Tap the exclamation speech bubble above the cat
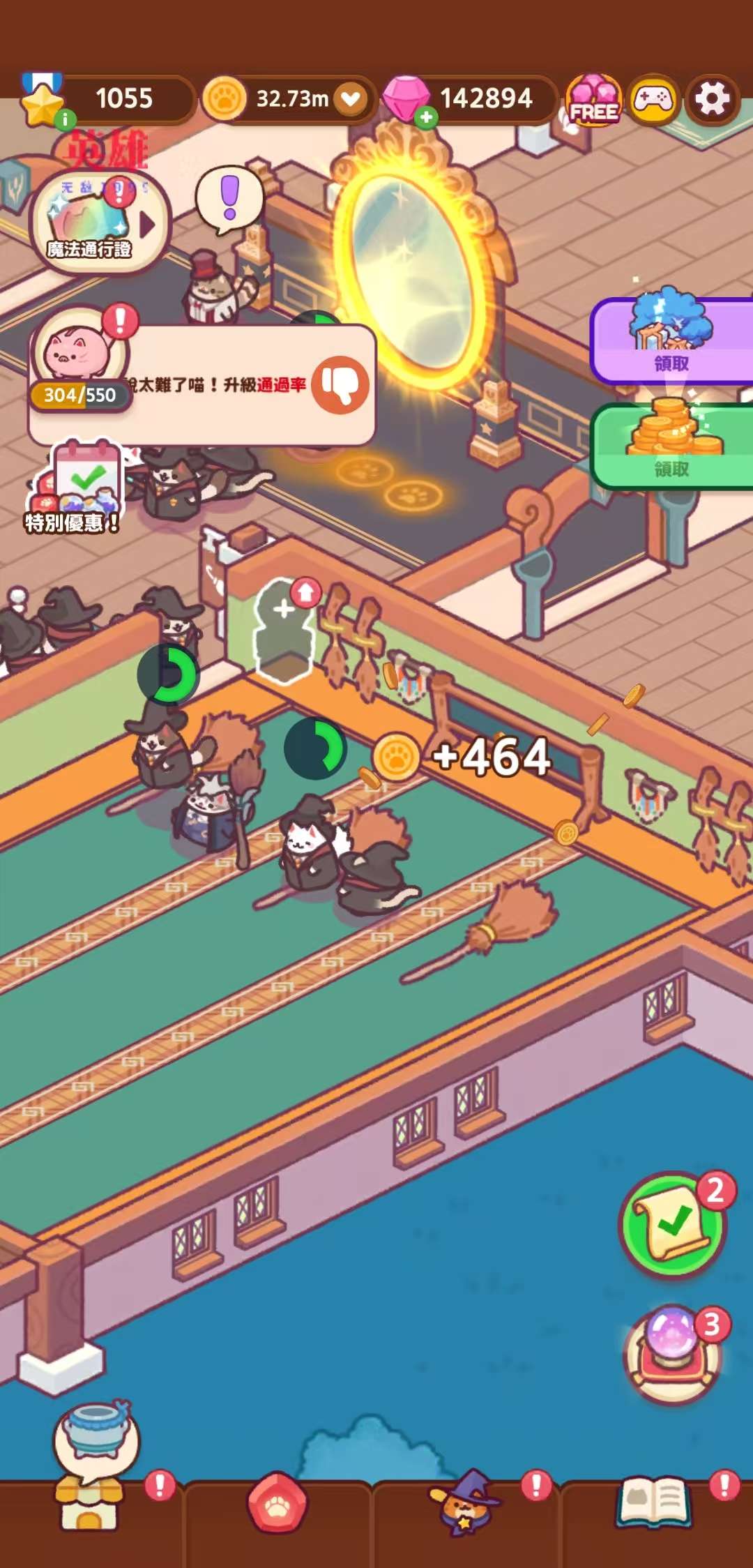The width and height of the screenshot is (753, 1568). tap(229, 199)
